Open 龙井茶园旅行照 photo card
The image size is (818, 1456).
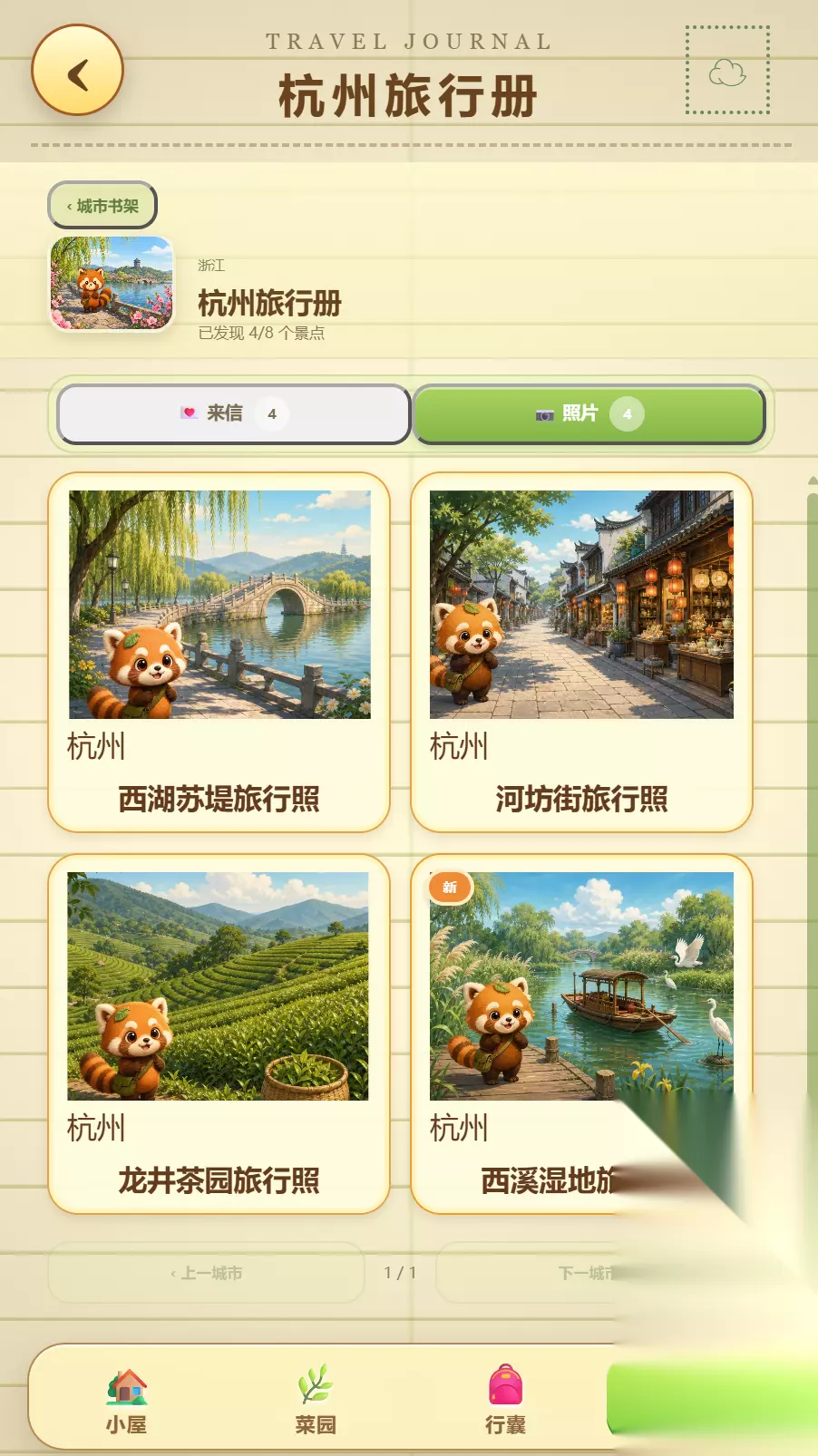coord(219,1034)
